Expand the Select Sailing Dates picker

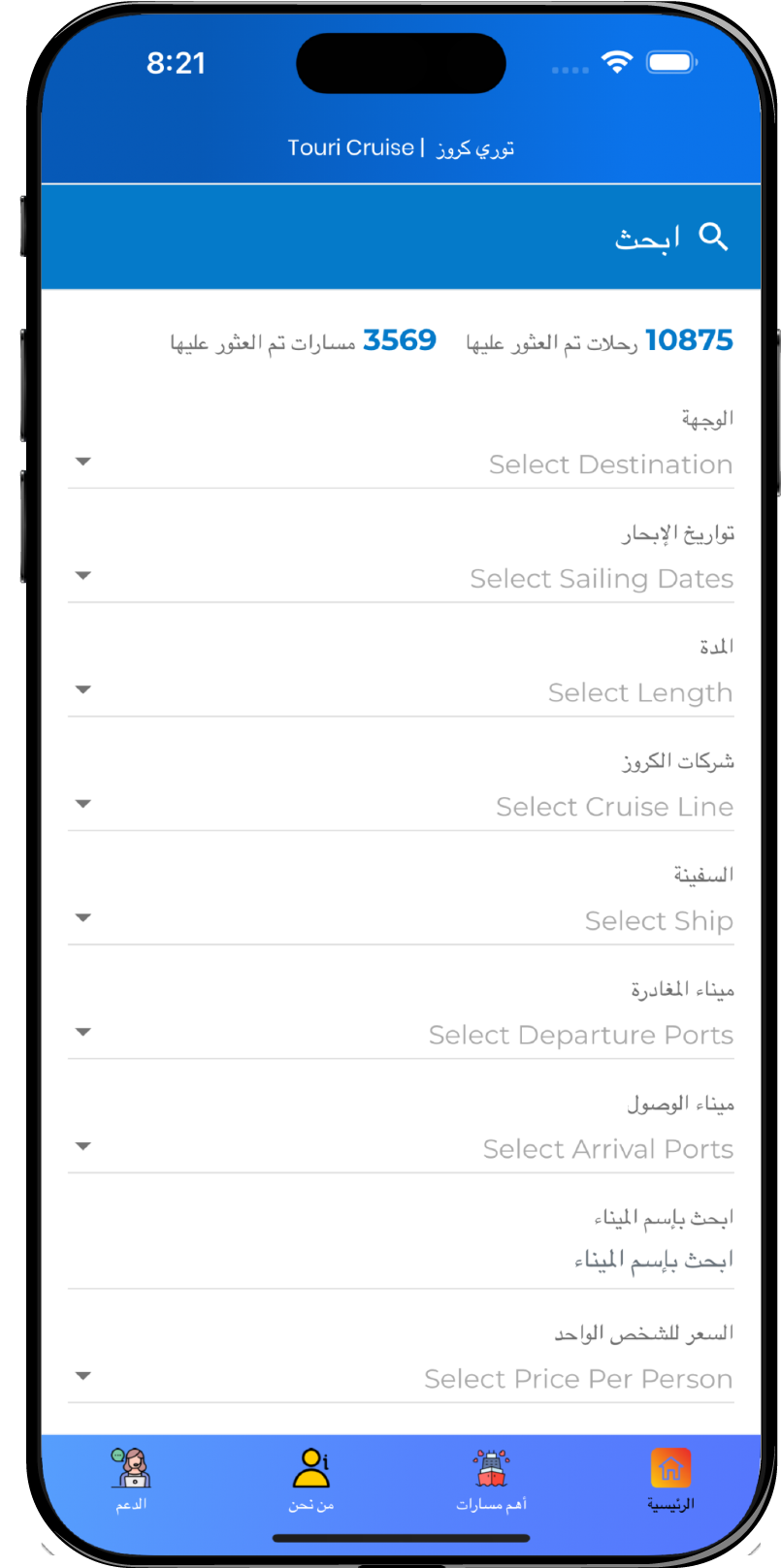pyautogui.click(x=401, y=579)
